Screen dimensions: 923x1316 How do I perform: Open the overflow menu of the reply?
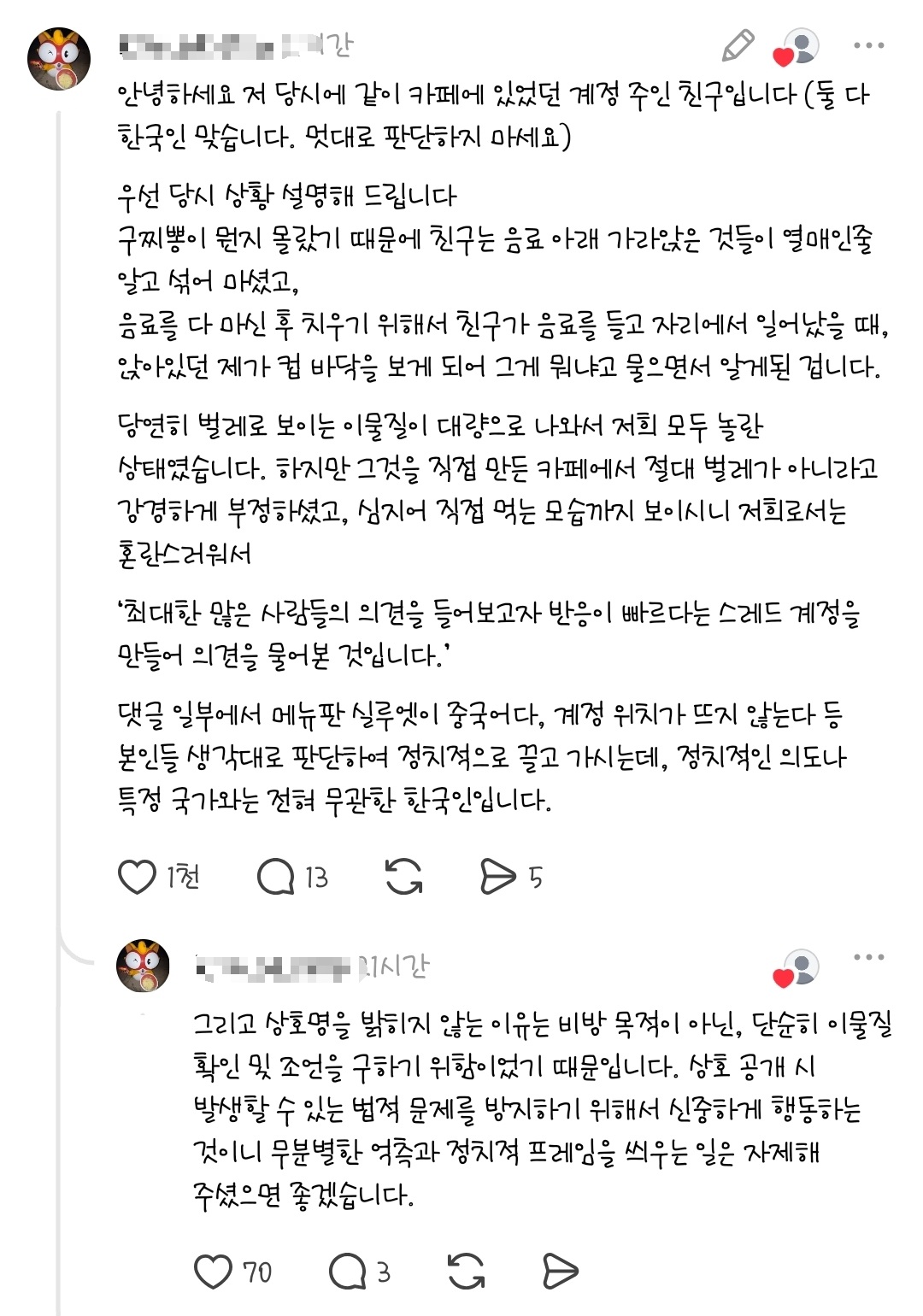(x=869, y=956)
